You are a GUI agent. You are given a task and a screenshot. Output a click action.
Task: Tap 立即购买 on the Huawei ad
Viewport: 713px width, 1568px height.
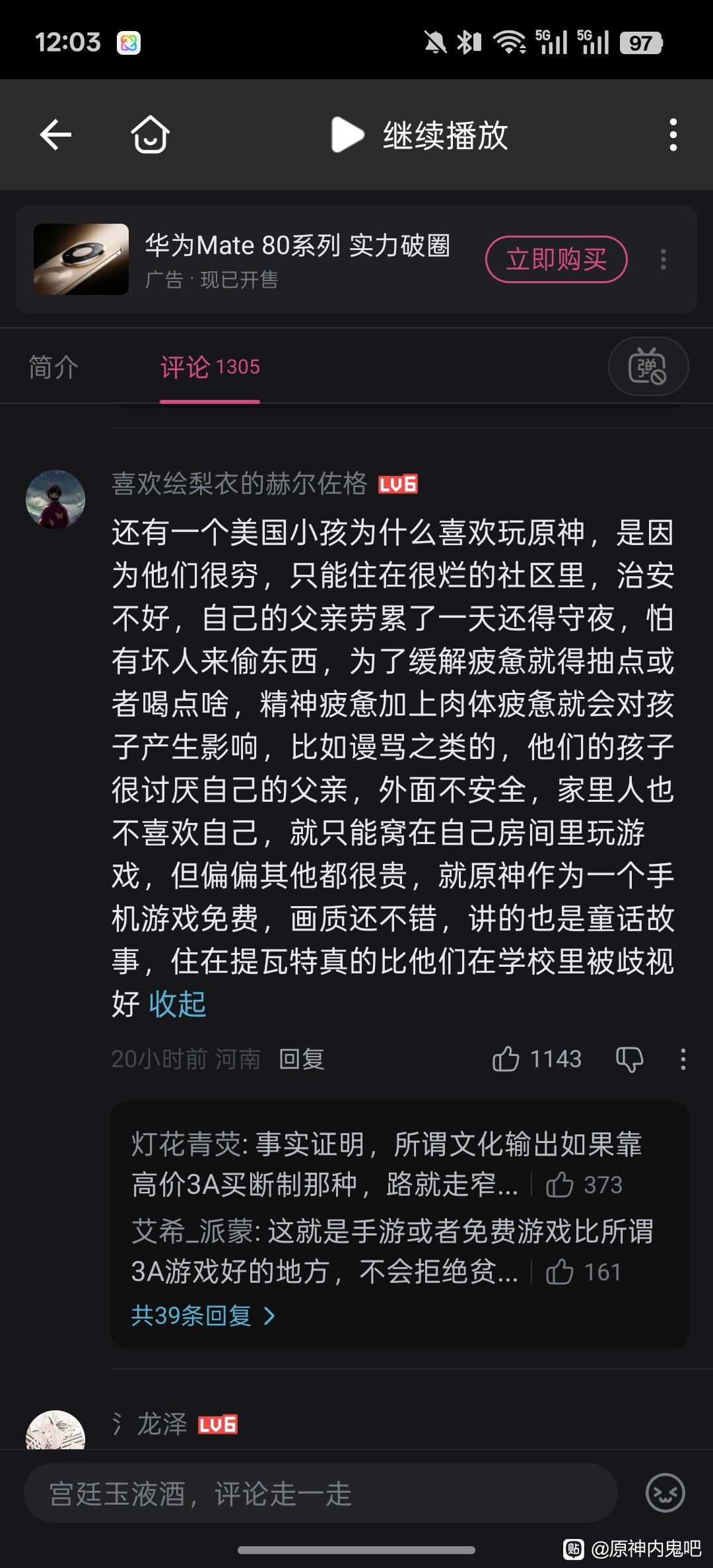tap(556, 259)
